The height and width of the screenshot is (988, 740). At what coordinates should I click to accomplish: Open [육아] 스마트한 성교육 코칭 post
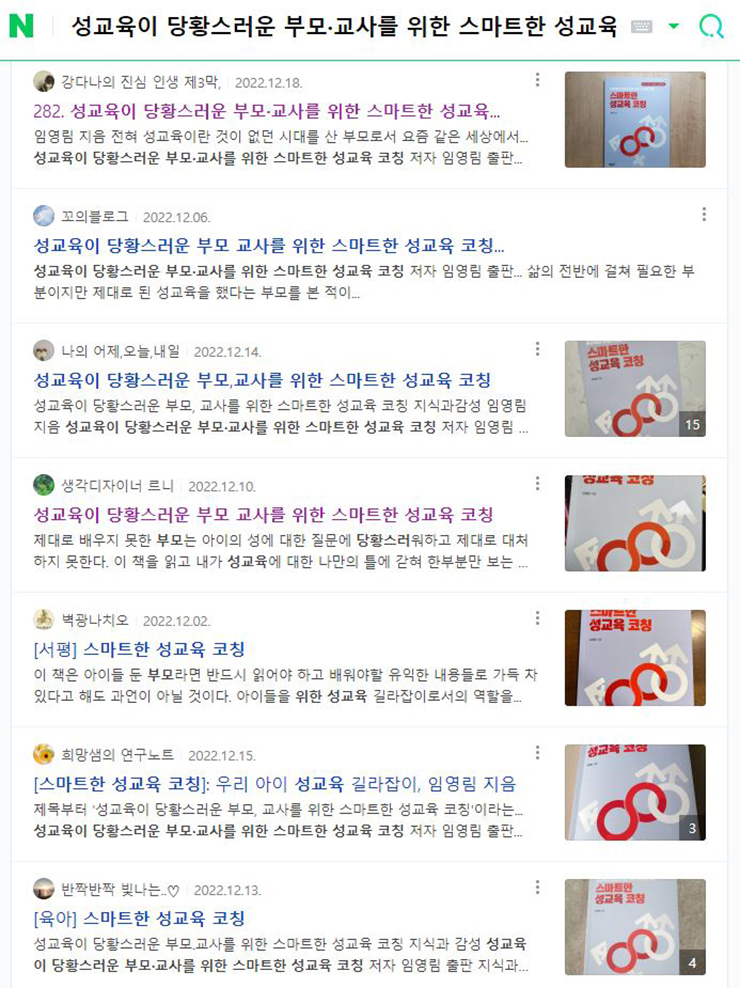139,918
